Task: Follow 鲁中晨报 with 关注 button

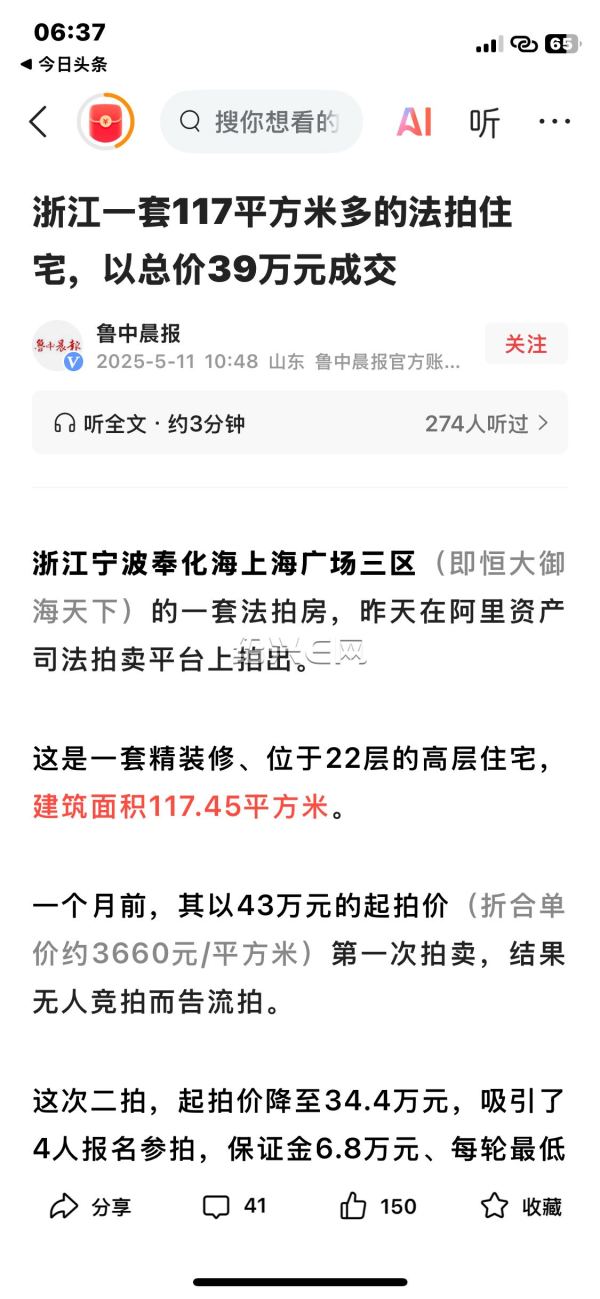Action: pyautogui.click(x=526, y=344)
